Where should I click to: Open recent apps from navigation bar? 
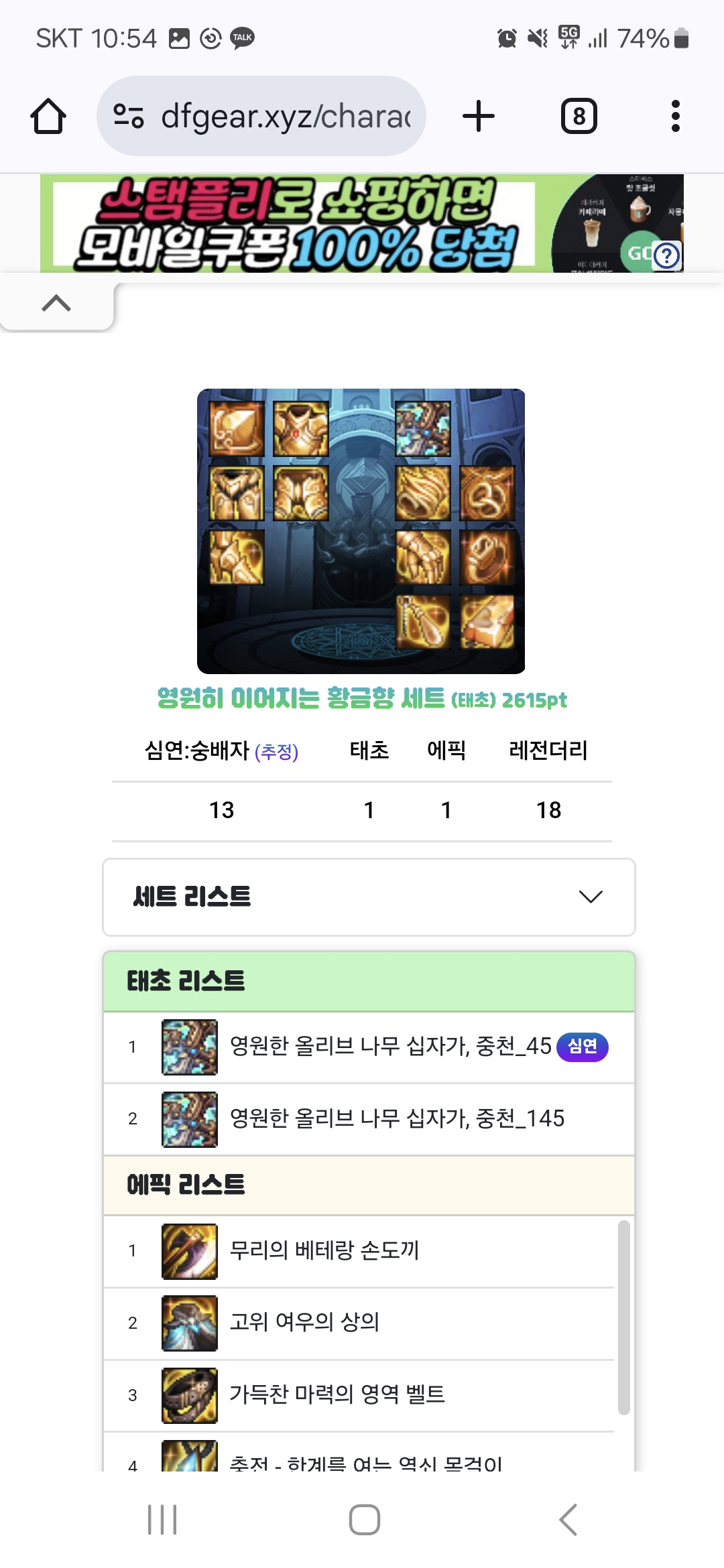(x=162, y=1519)
